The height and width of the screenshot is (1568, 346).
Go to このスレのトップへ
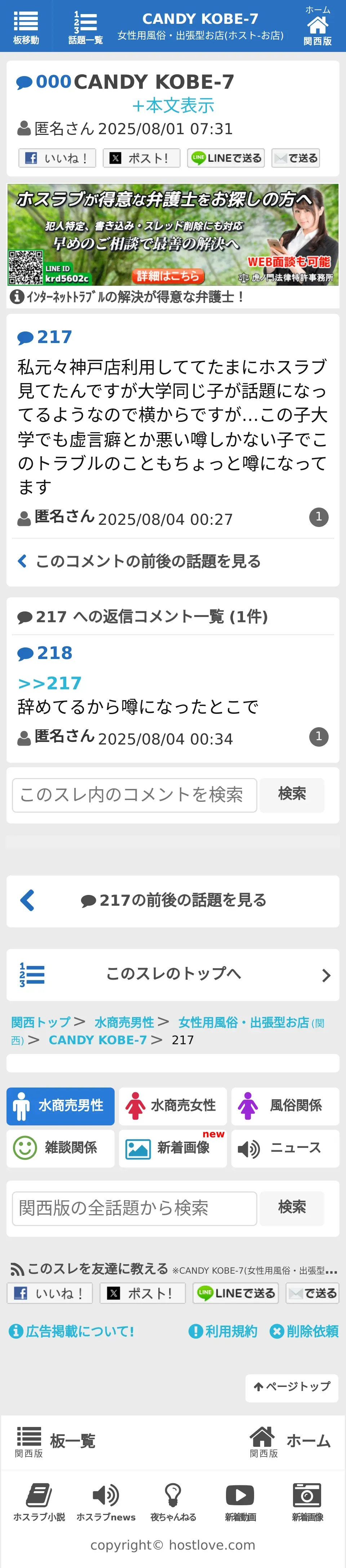(173, 974)
